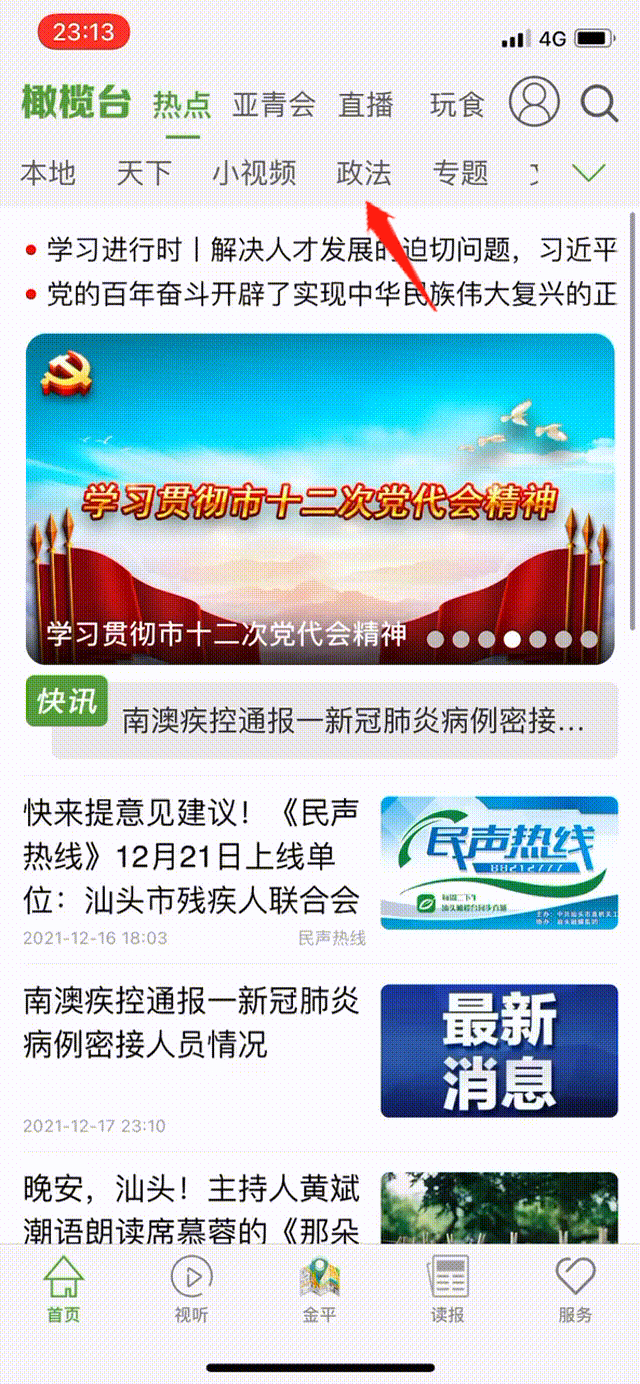Go to the 读报 tab
The height and width of the screenshot is (1384, 640).
(447, 1288)
